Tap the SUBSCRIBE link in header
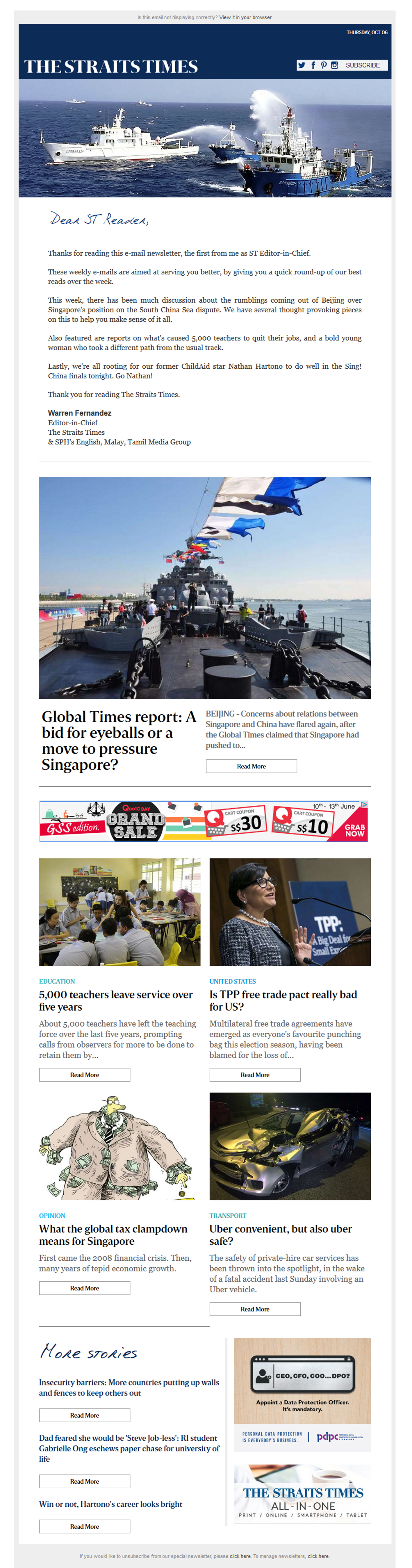Image resolution: width=412 pixels, height=1568 pixels. click(x=362, y=65)
